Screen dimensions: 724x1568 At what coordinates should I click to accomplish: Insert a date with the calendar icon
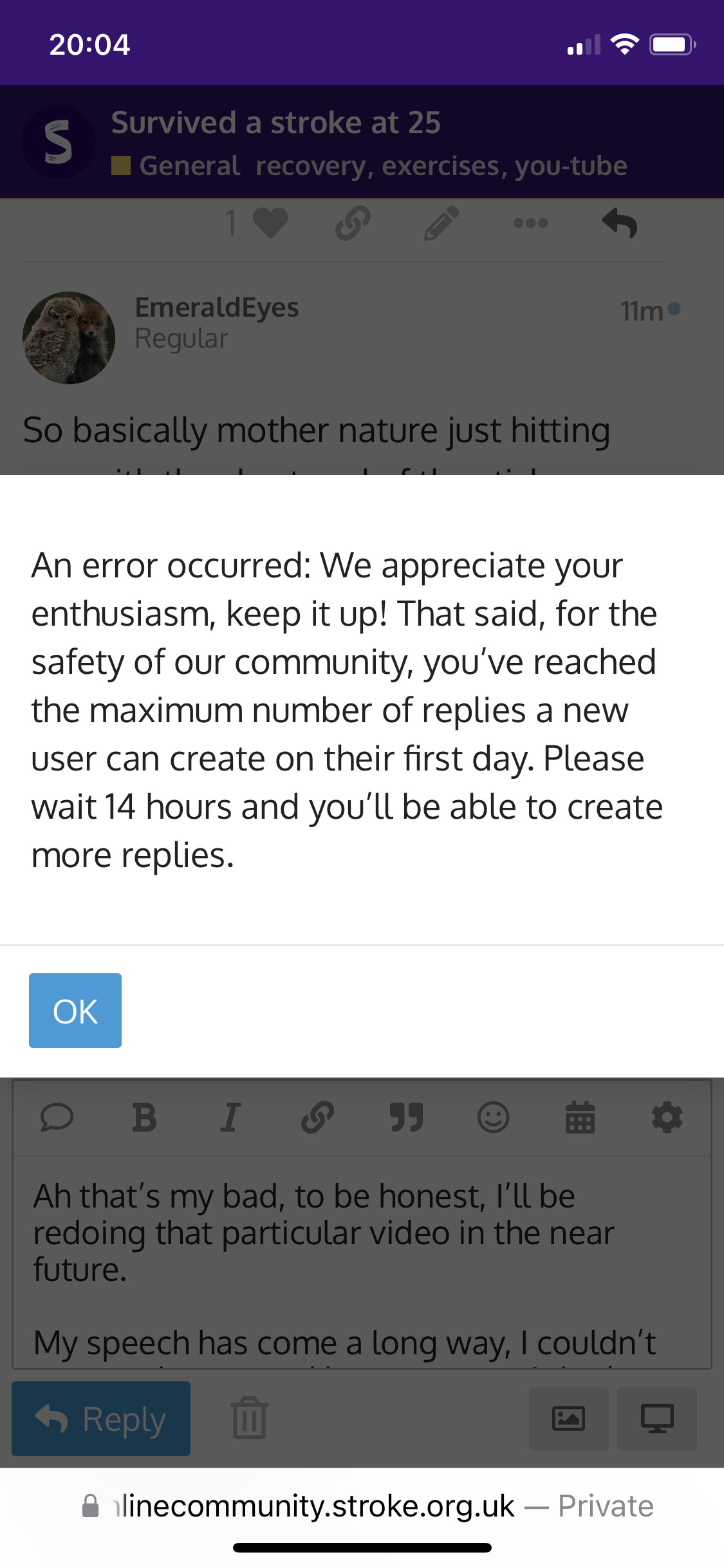click(580, 1117)
